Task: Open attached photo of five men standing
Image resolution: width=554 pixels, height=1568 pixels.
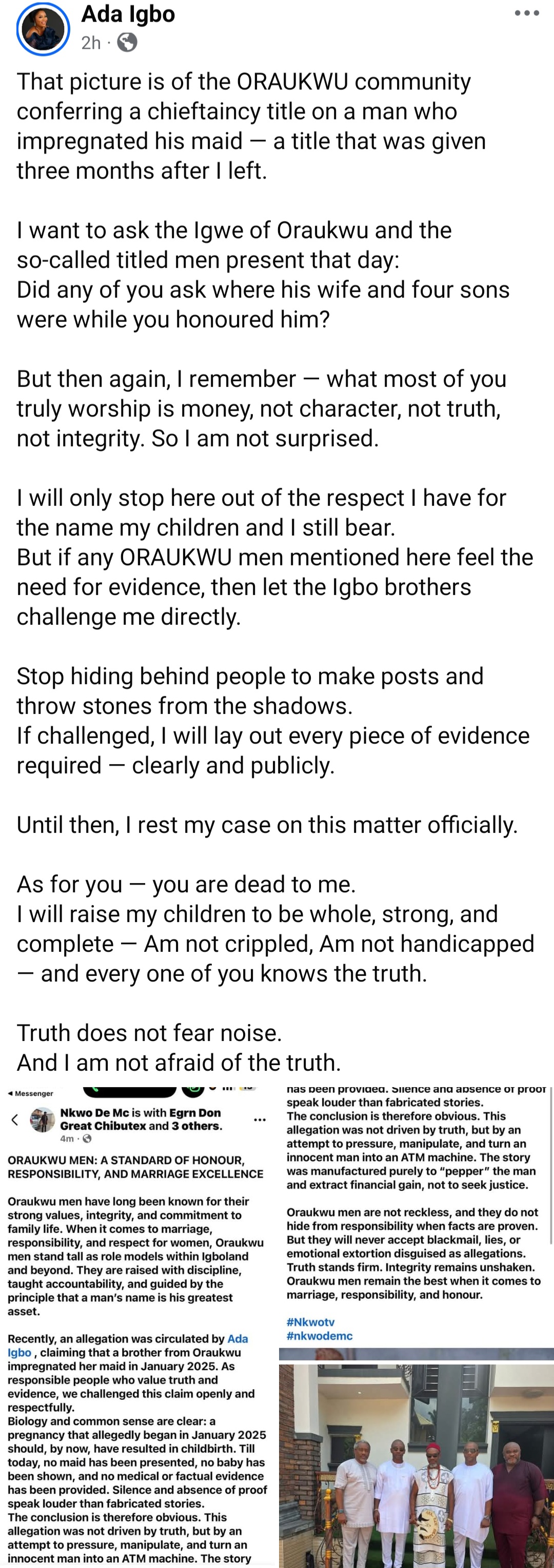Action: 415,1467
